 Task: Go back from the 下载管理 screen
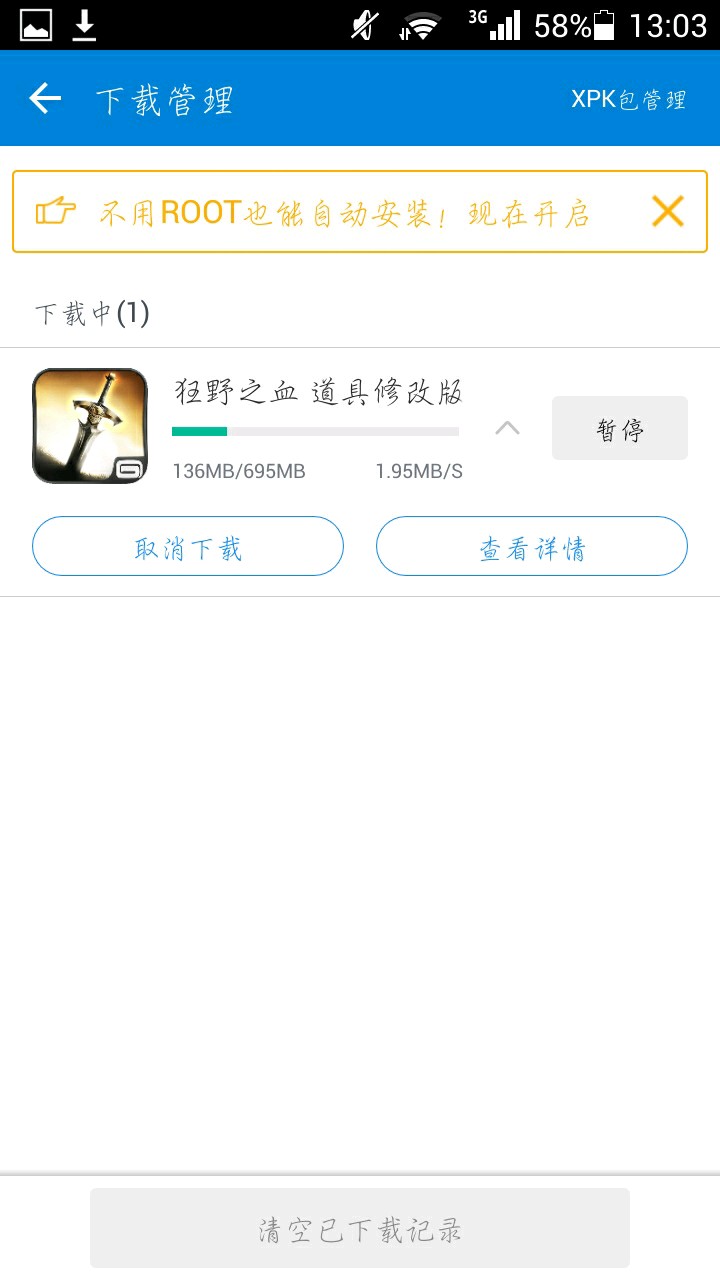point(45,99)
